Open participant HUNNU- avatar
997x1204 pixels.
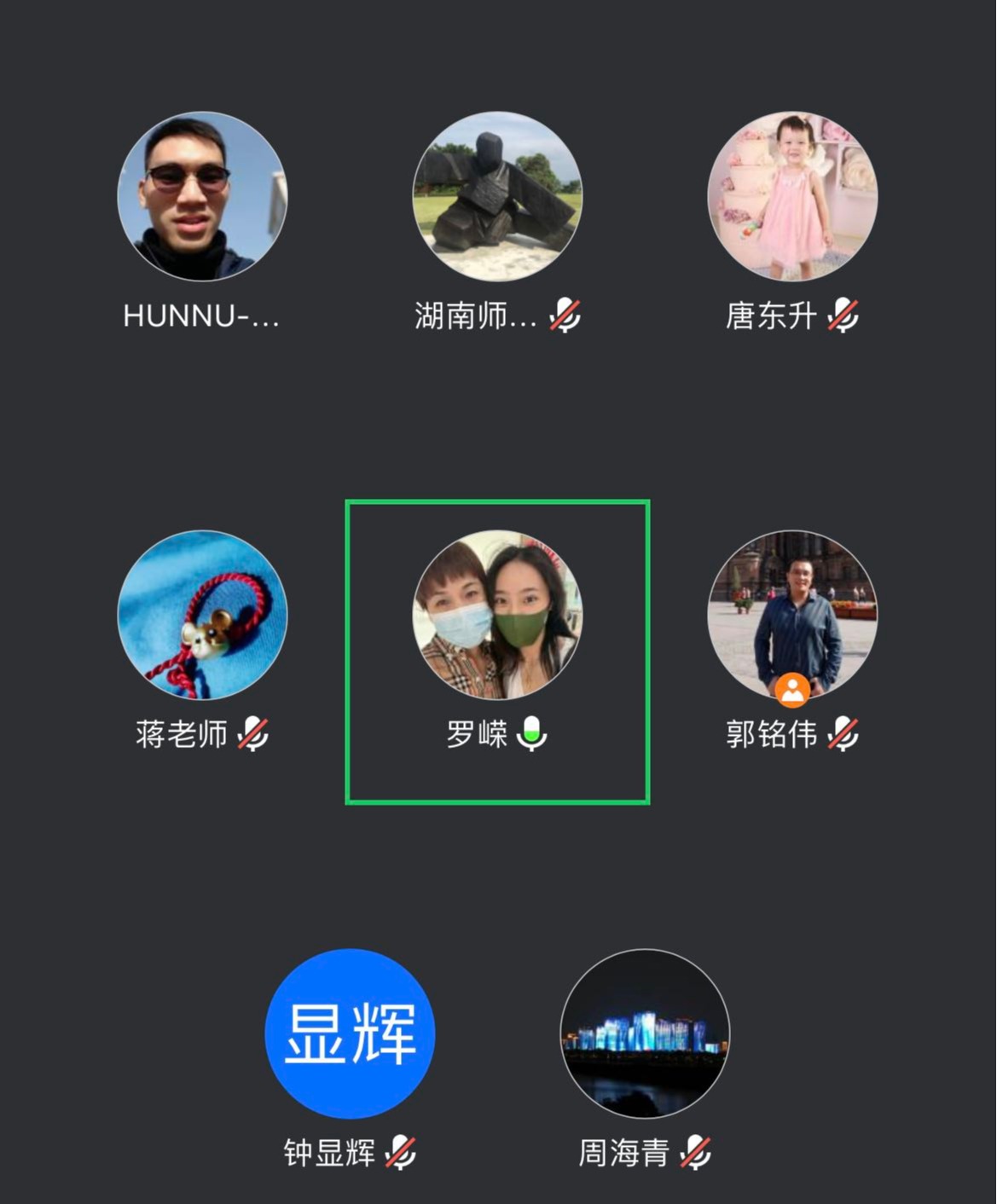click(202, 196)
